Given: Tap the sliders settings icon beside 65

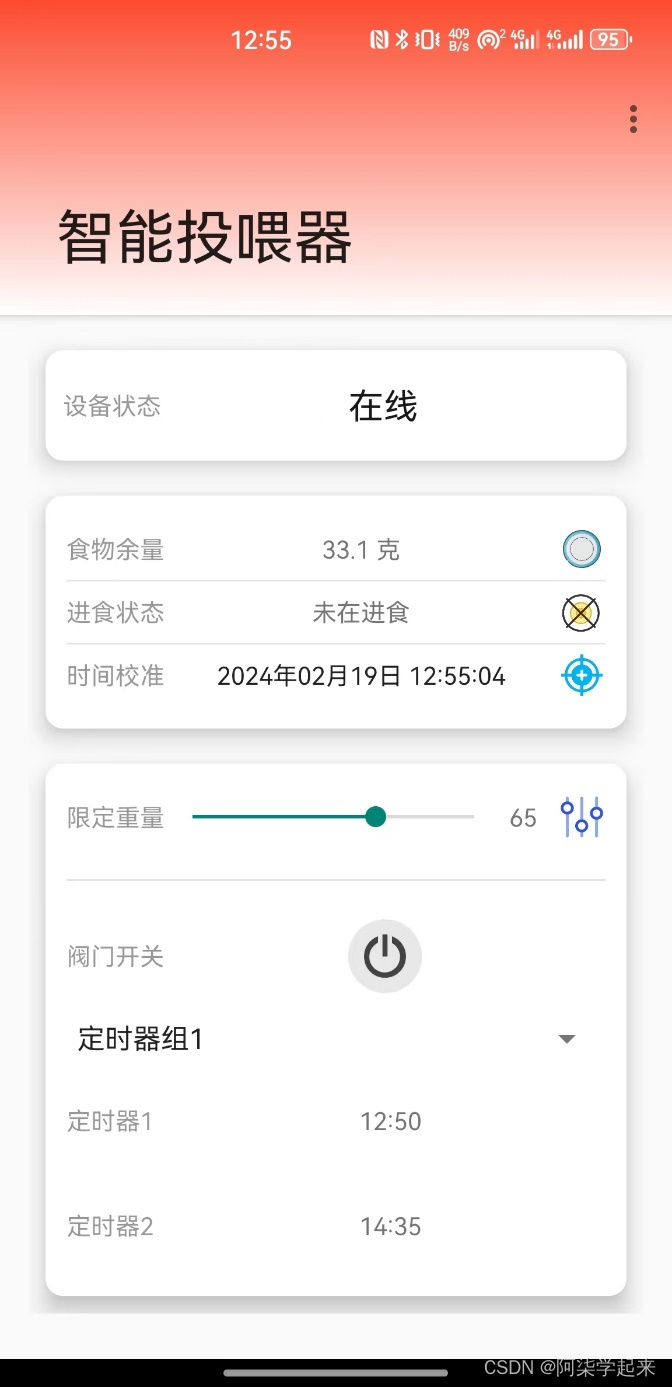Looking at the screenshot, I should click(x=581, y=818).
